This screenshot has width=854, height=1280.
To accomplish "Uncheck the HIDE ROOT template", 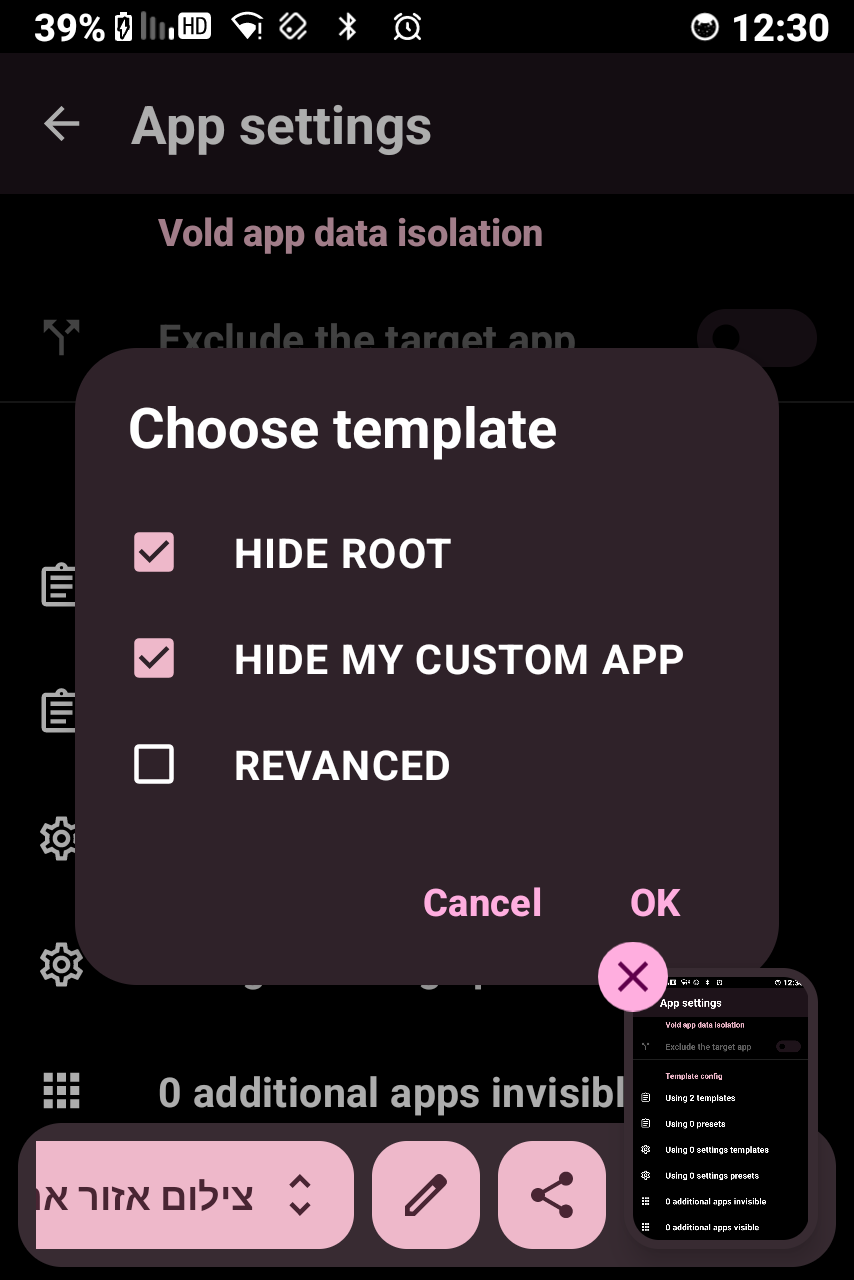I will click(x=154, y=553).
